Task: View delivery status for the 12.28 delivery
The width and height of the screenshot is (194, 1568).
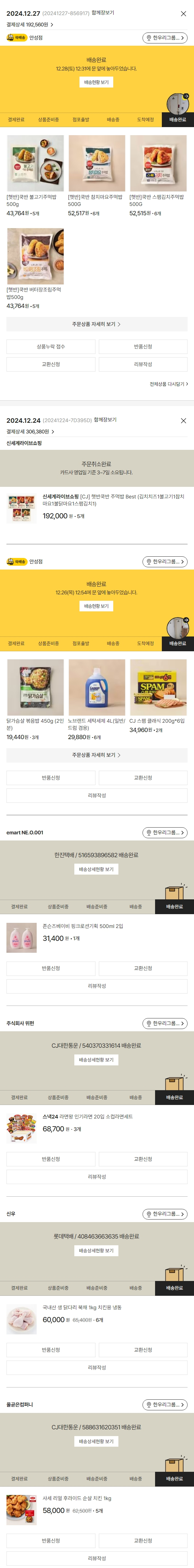Action: [x=96, y=82]
